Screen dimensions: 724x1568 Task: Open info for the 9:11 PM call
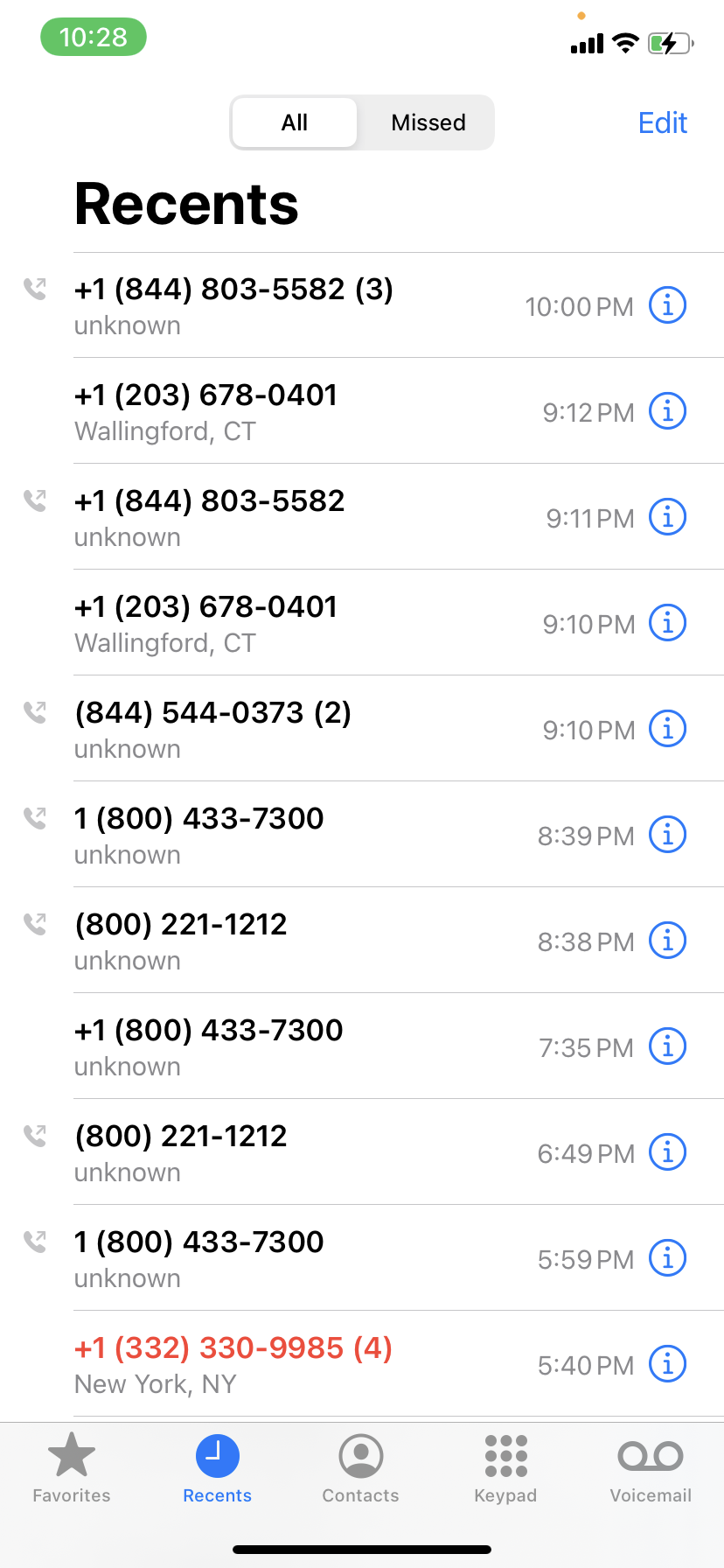667,517
